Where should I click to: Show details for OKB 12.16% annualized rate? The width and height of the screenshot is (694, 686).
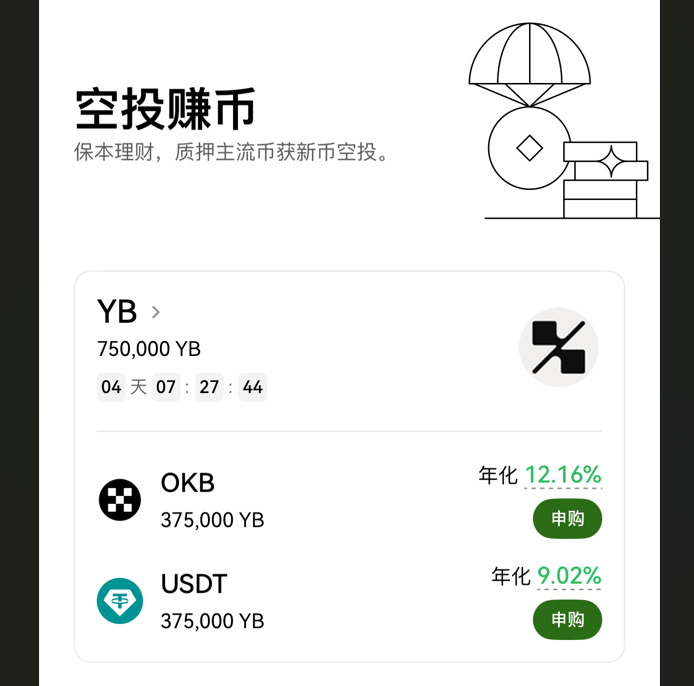pyautogui.click(x=563, y=475)
